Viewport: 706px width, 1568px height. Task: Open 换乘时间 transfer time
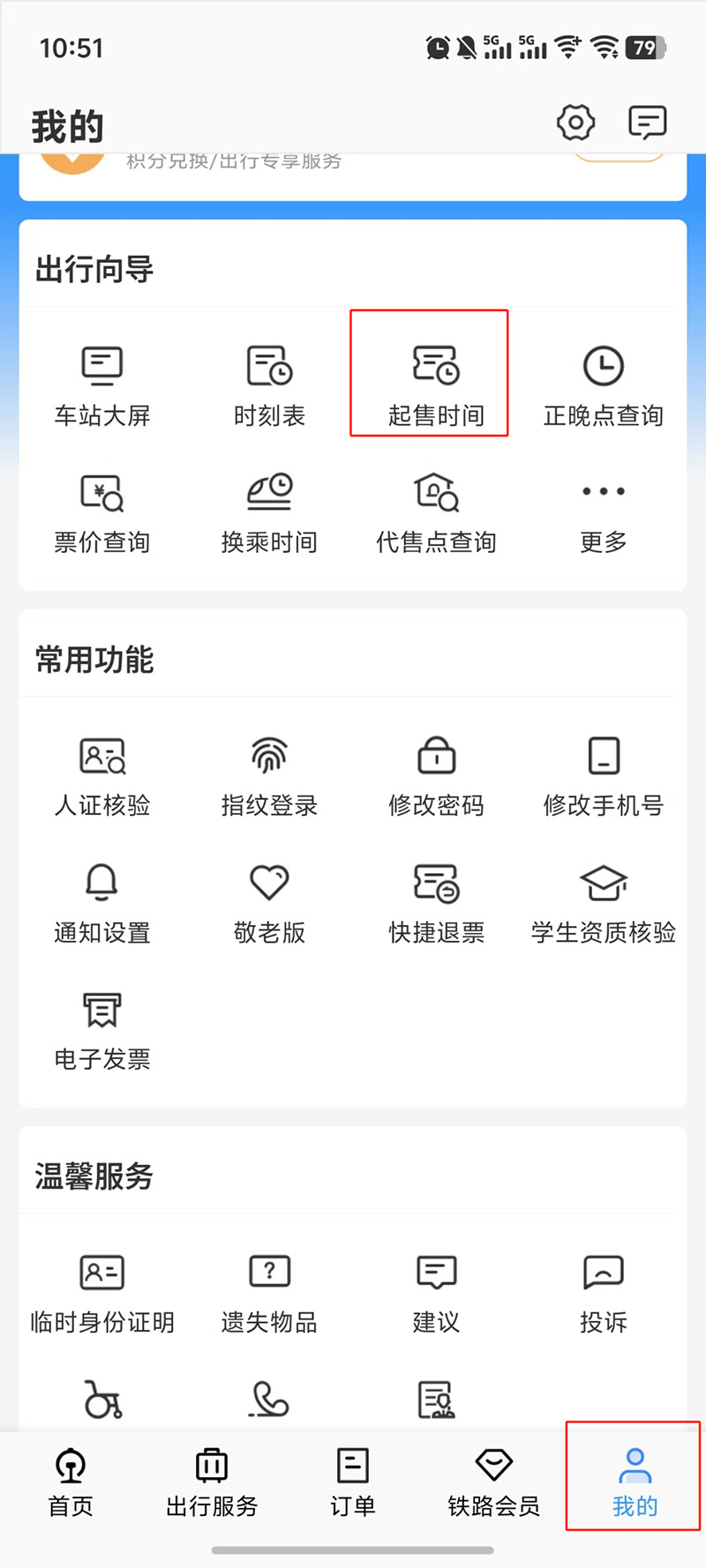click(x=269, y=512)
